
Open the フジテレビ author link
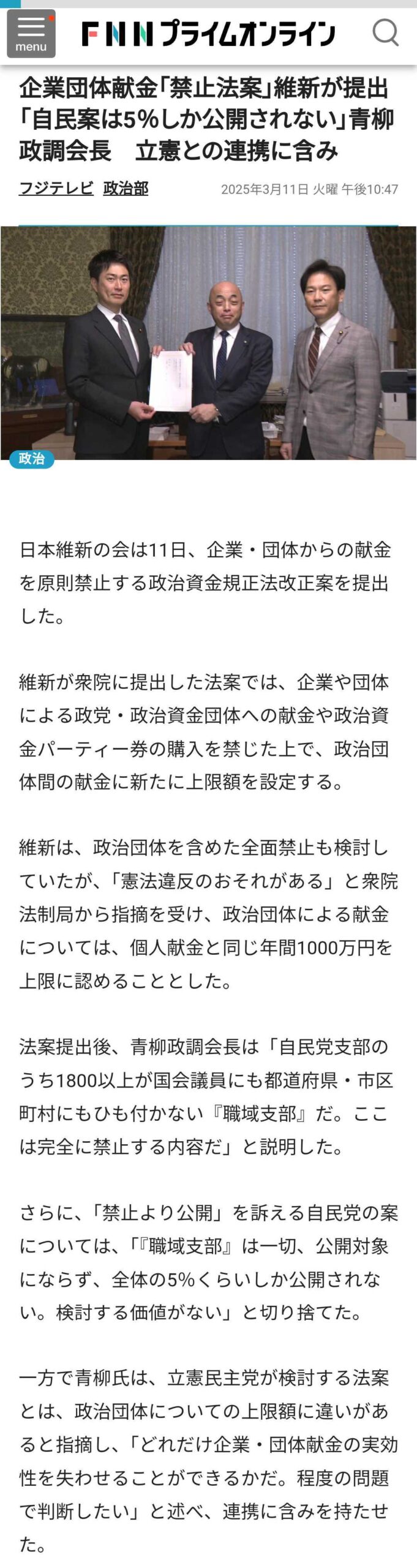56,188
